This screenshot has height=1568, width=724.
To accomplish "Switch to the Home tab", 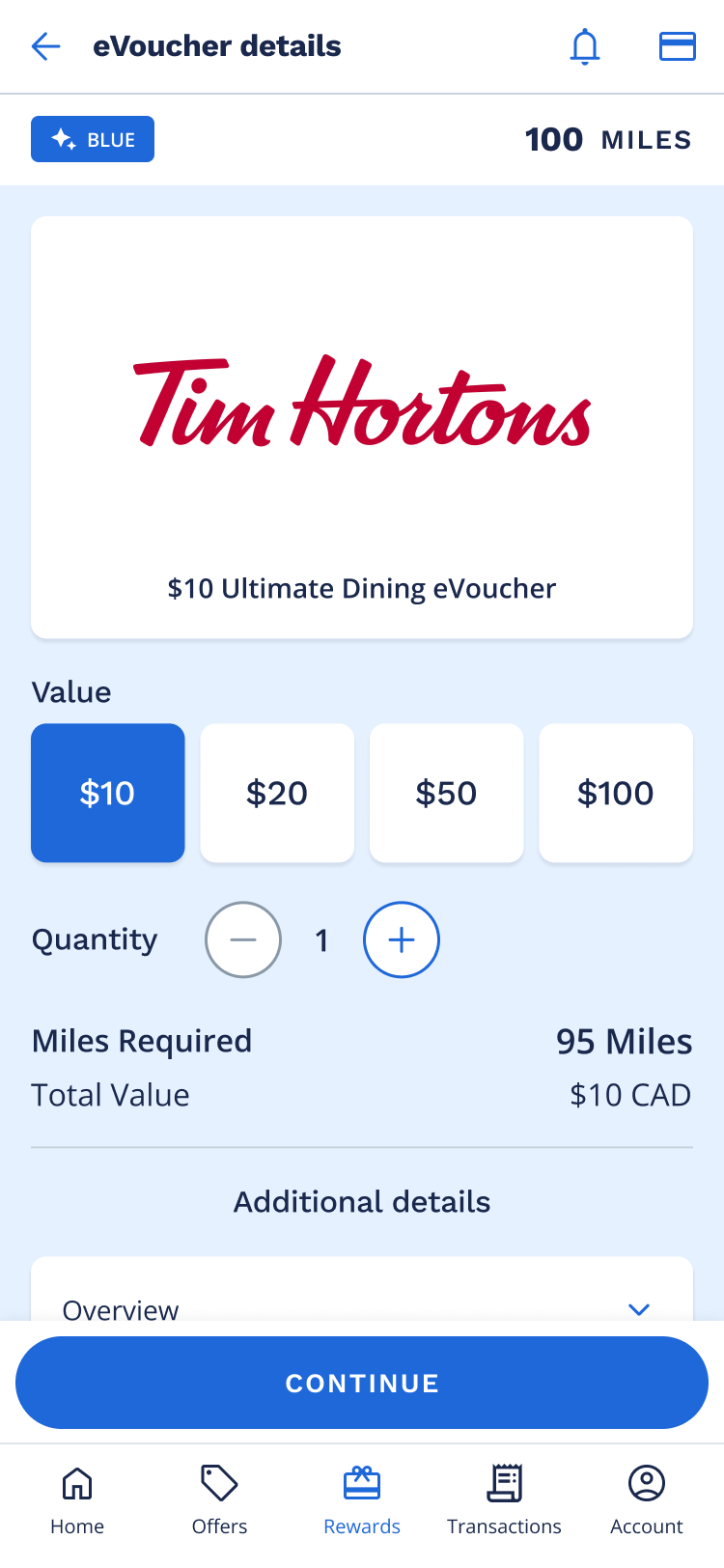I will point(77,1499).
